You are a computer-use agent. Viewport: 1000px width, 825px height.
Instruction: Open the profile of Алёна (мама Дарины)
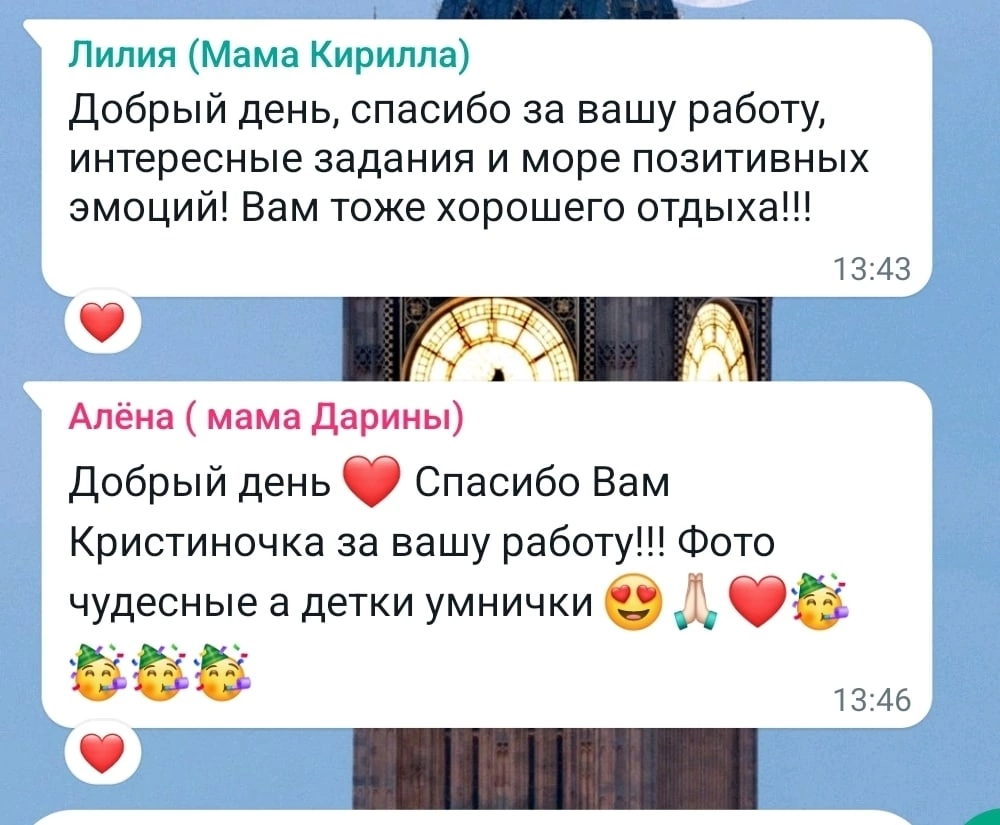coord(265,417)
